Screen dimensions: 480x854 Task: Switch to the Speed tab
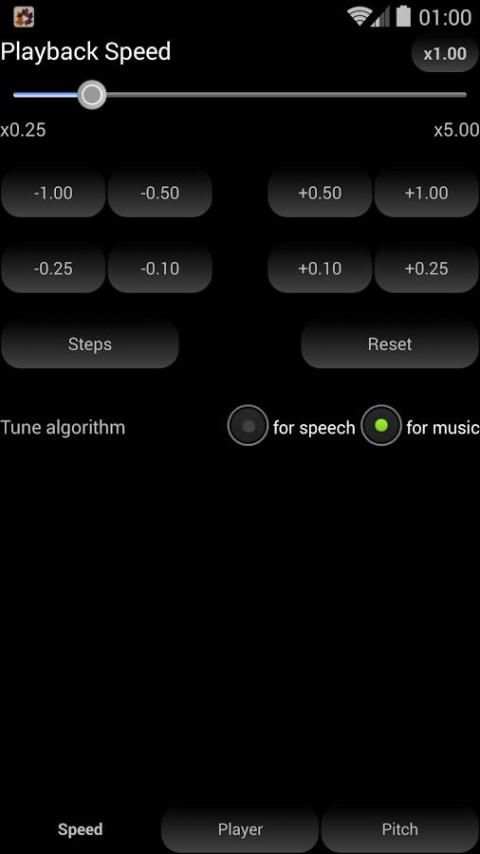pos(80,829)
